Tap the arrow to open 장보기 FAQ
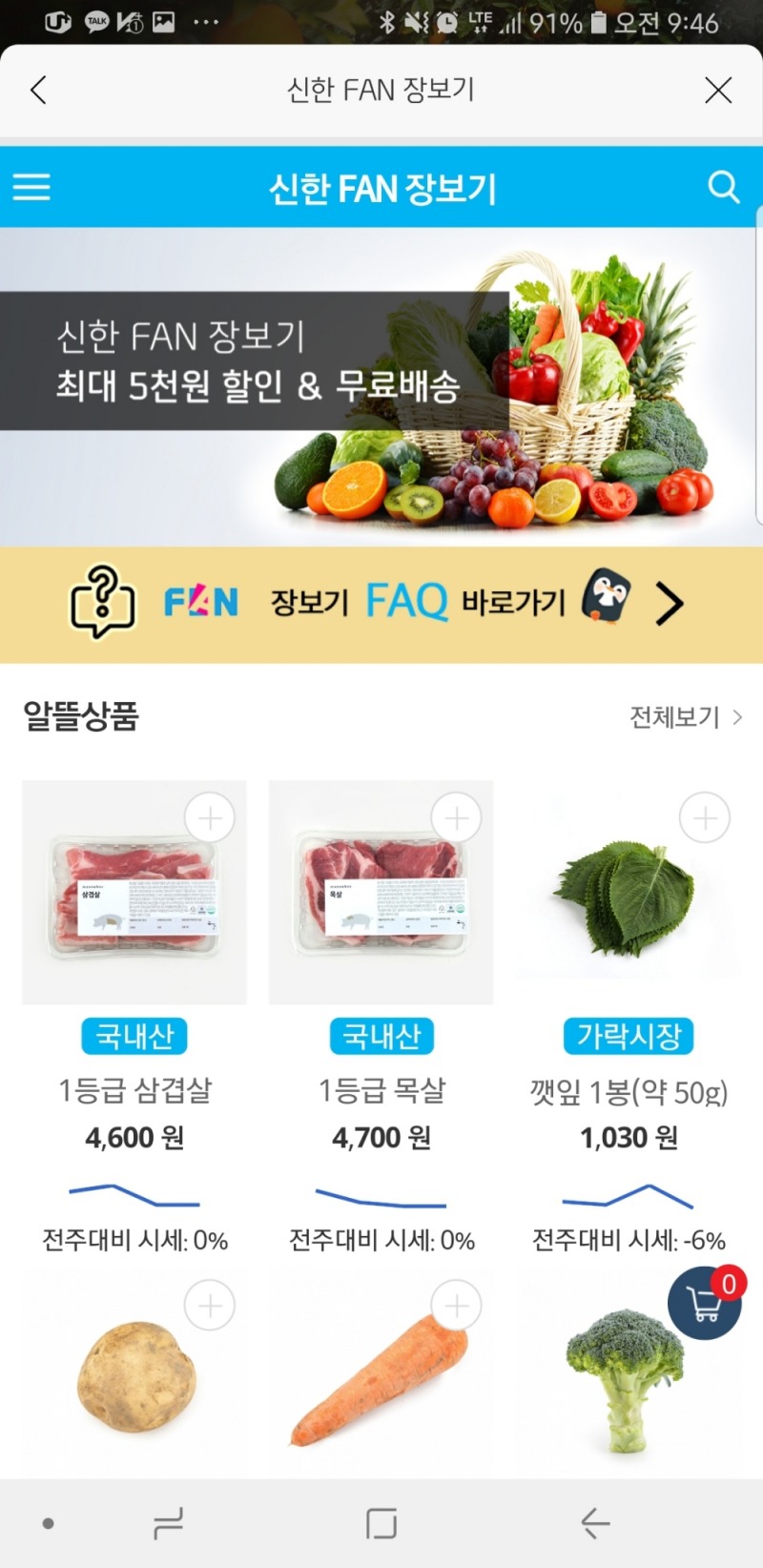 (x=670, y=603)
